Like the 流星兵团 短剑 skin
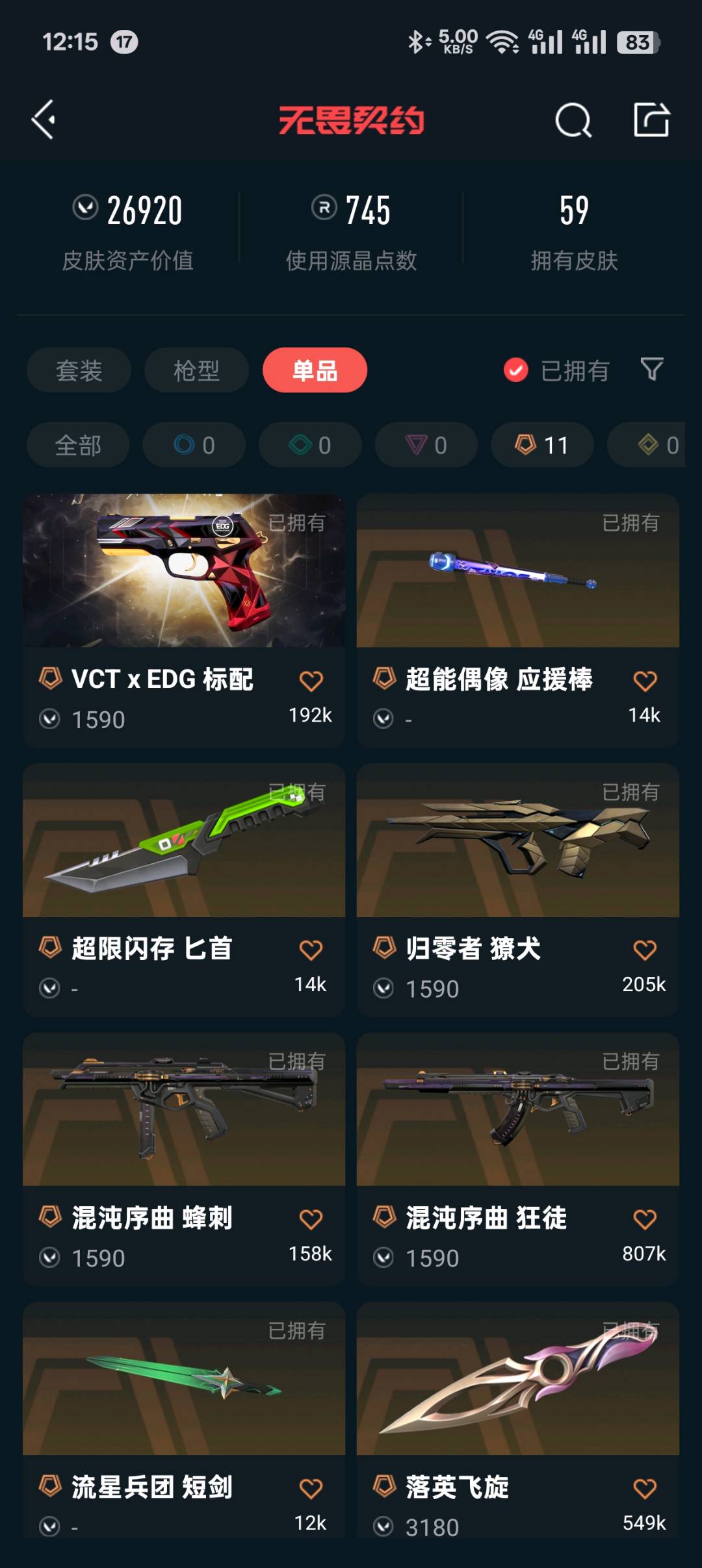Screen dimensions: 702x1568 311,1488
